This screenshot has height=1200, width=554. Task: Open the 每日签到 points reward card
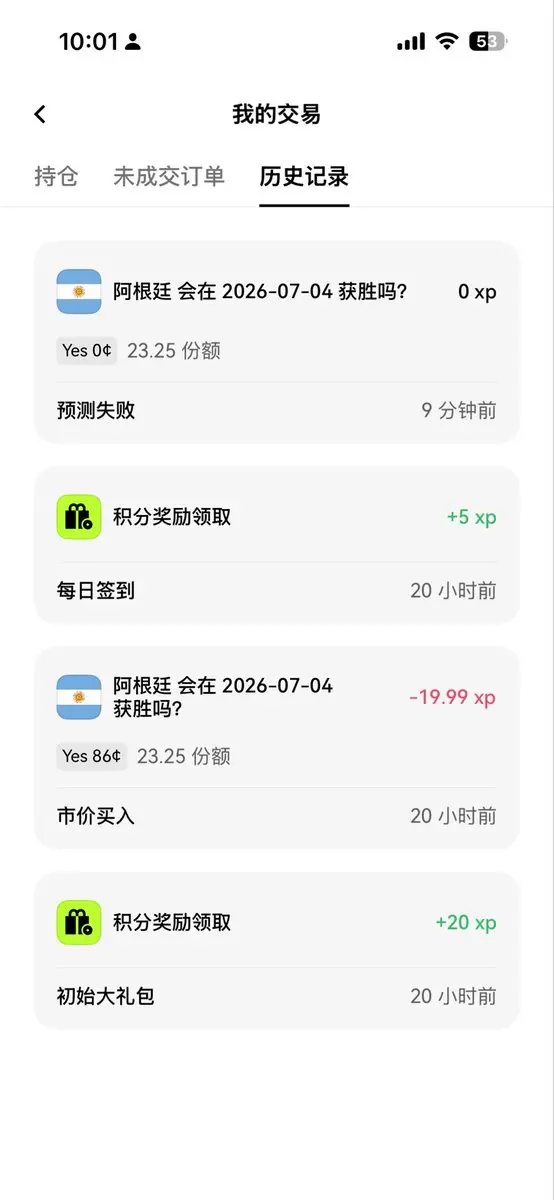277,545
